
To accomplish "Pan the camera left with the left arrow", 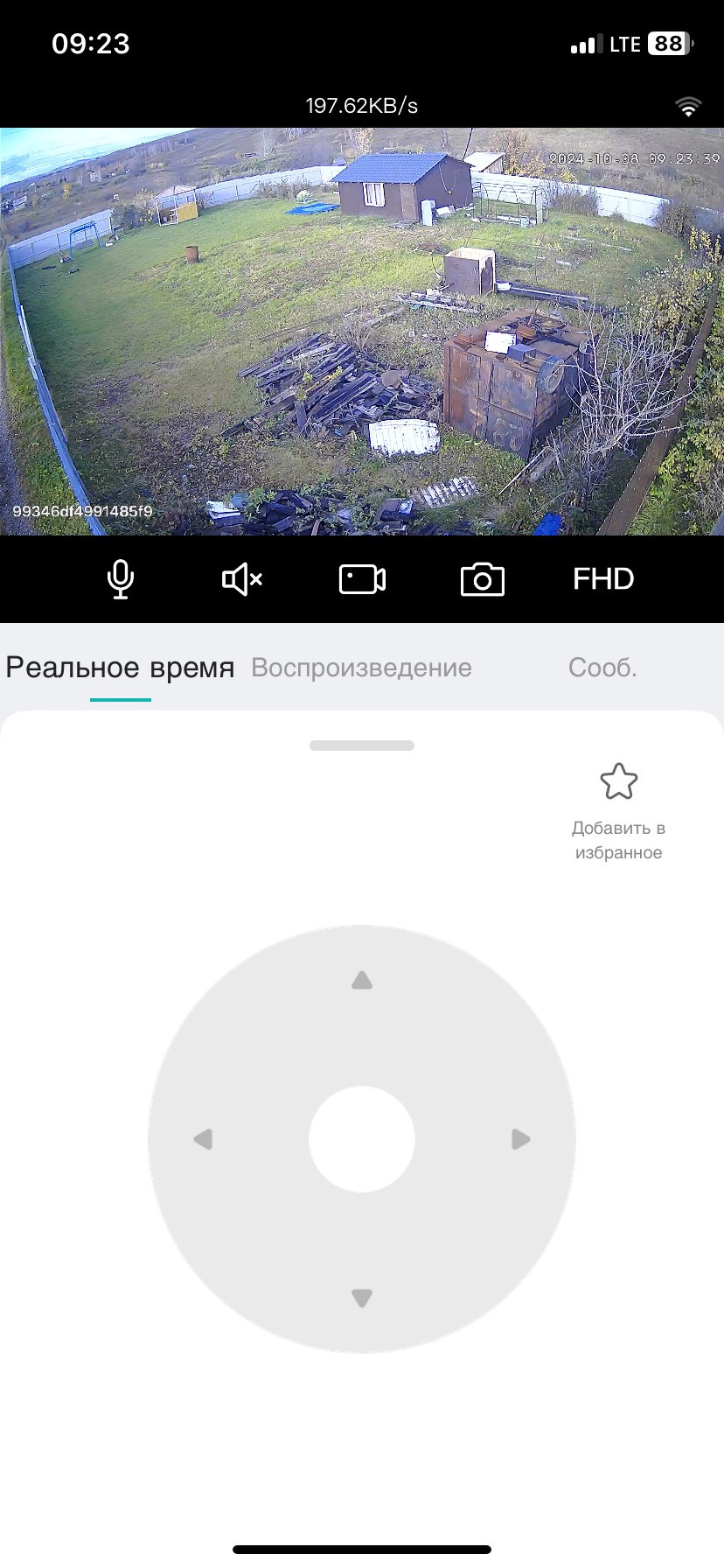I will click(x=203, y=1139).
